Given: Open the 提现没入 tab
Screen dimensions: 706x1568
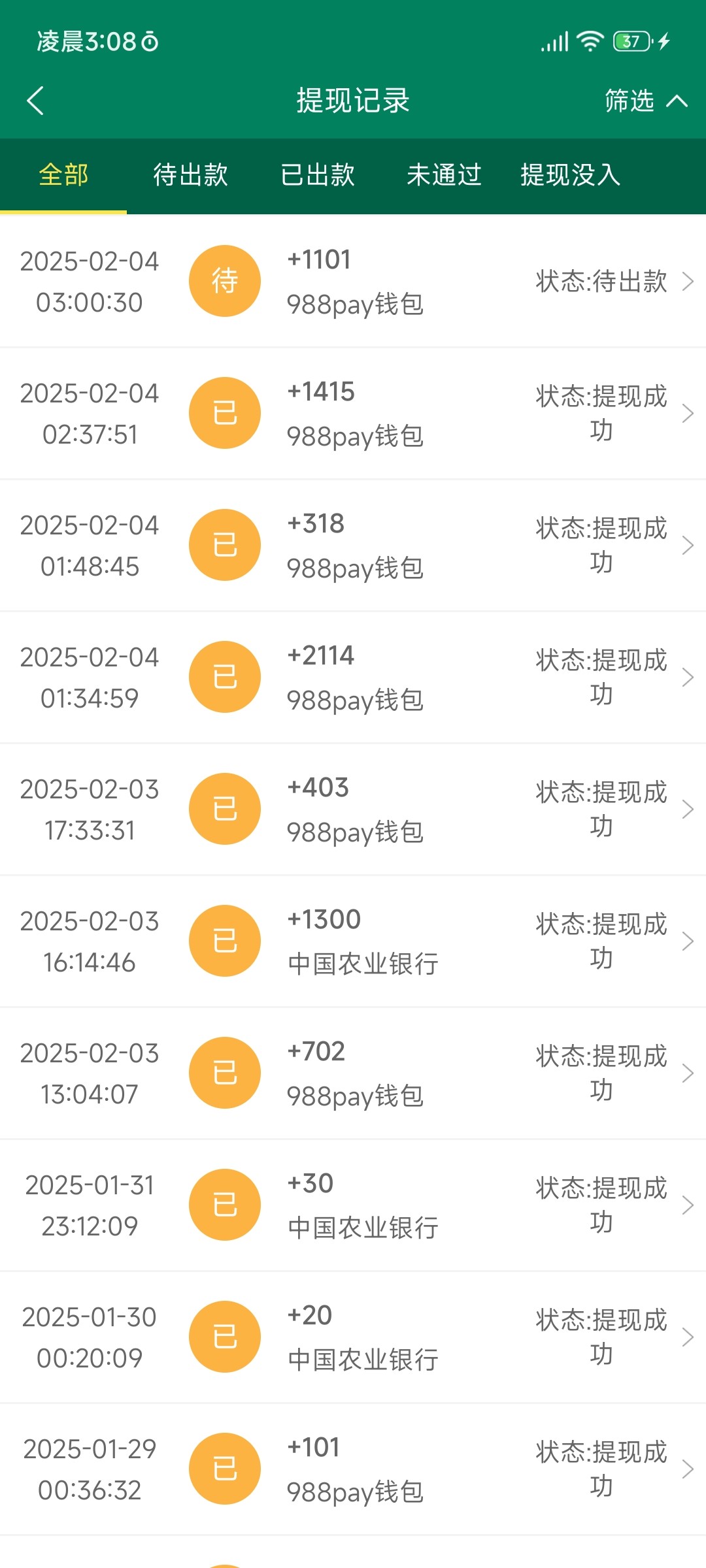Looking at the screenshot, I should 570,175.
